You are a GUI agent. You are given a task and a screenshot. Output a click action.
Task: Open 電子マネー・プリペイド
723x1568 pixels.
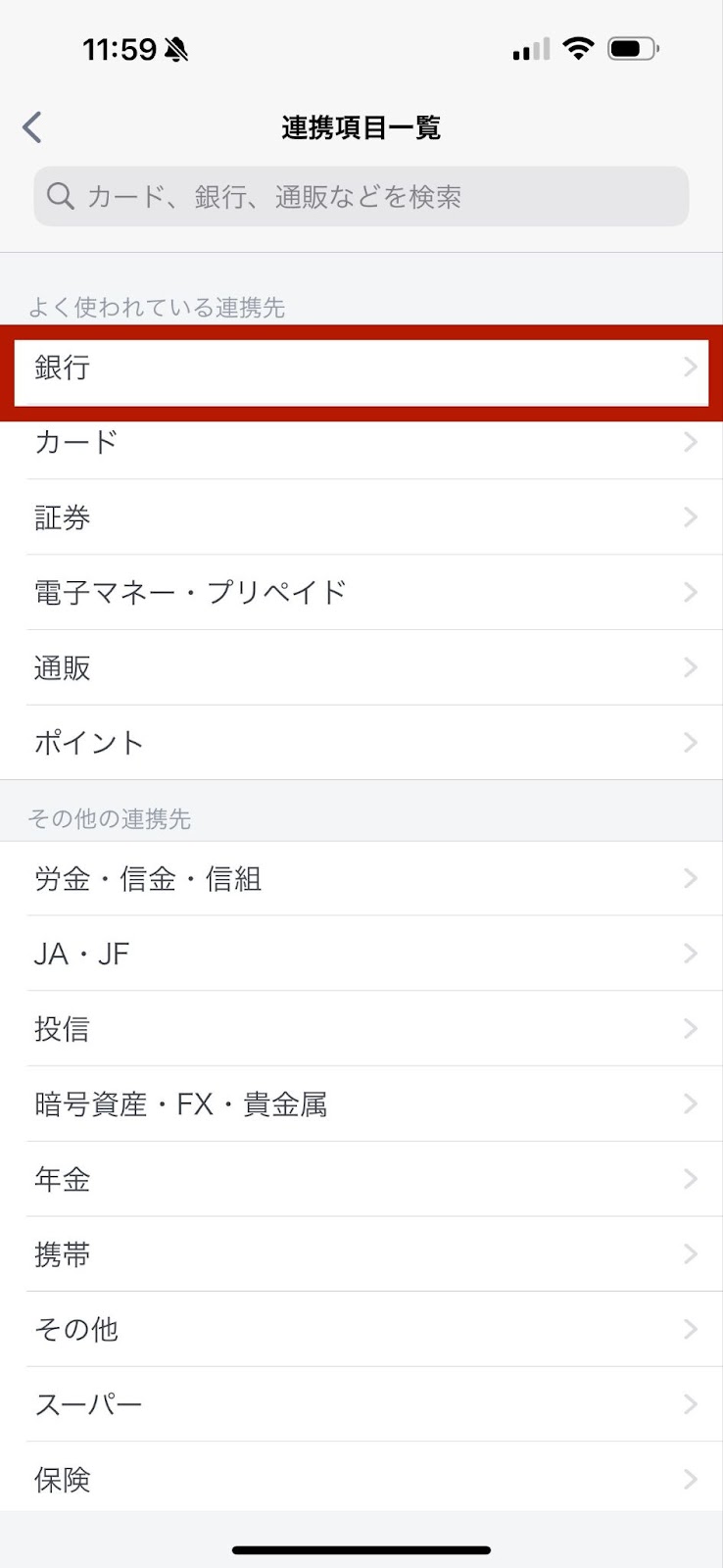tap(361, 592)
